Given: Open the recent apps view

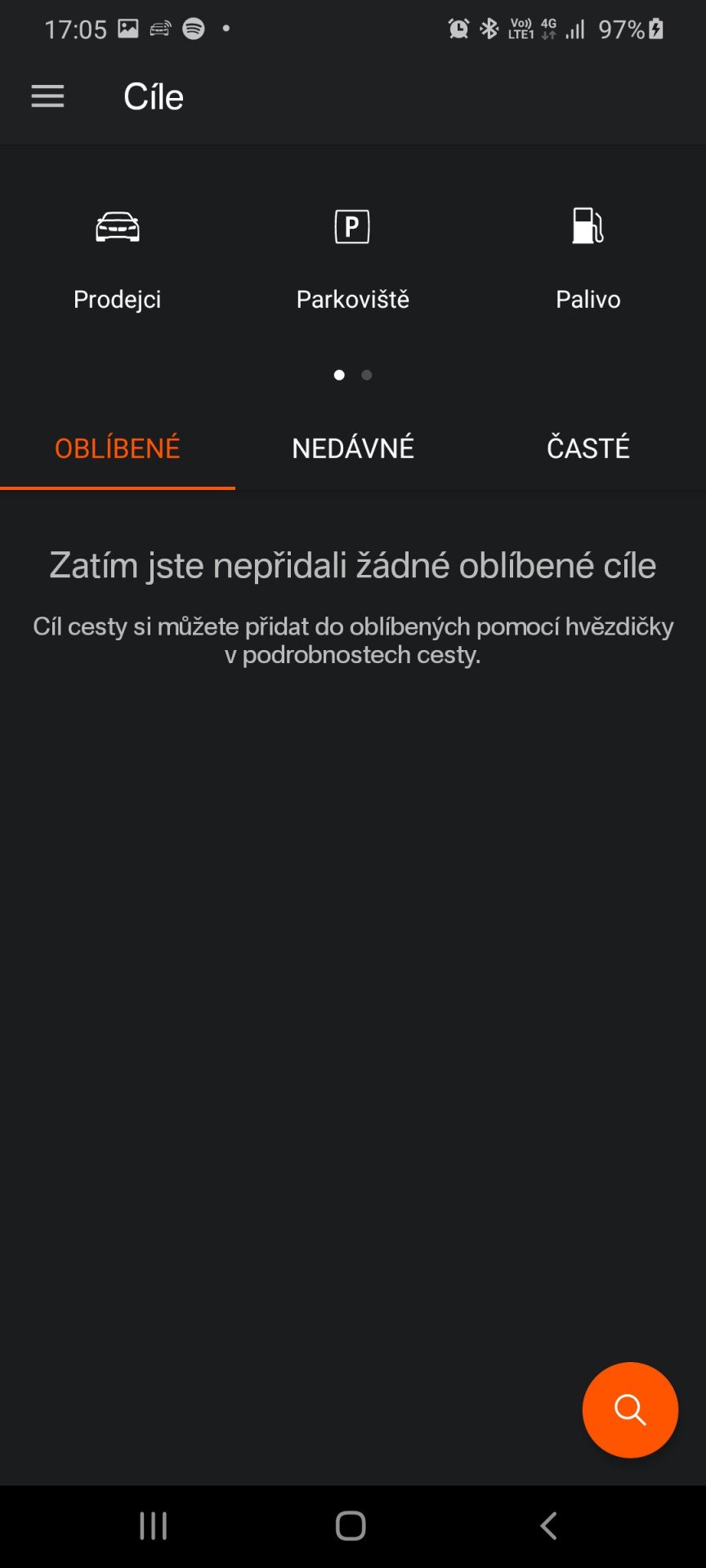Looking at the screenshot, I should pos(154,1526).
